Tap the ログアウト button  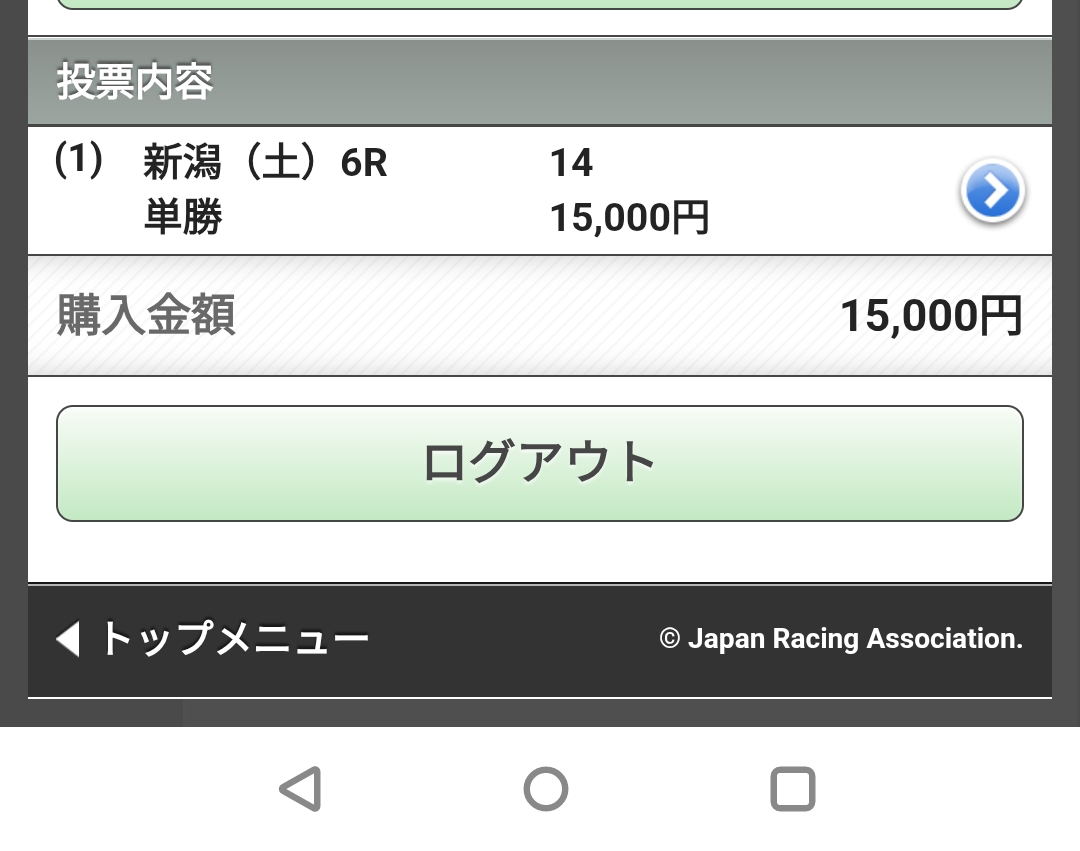tap(540, 463)
